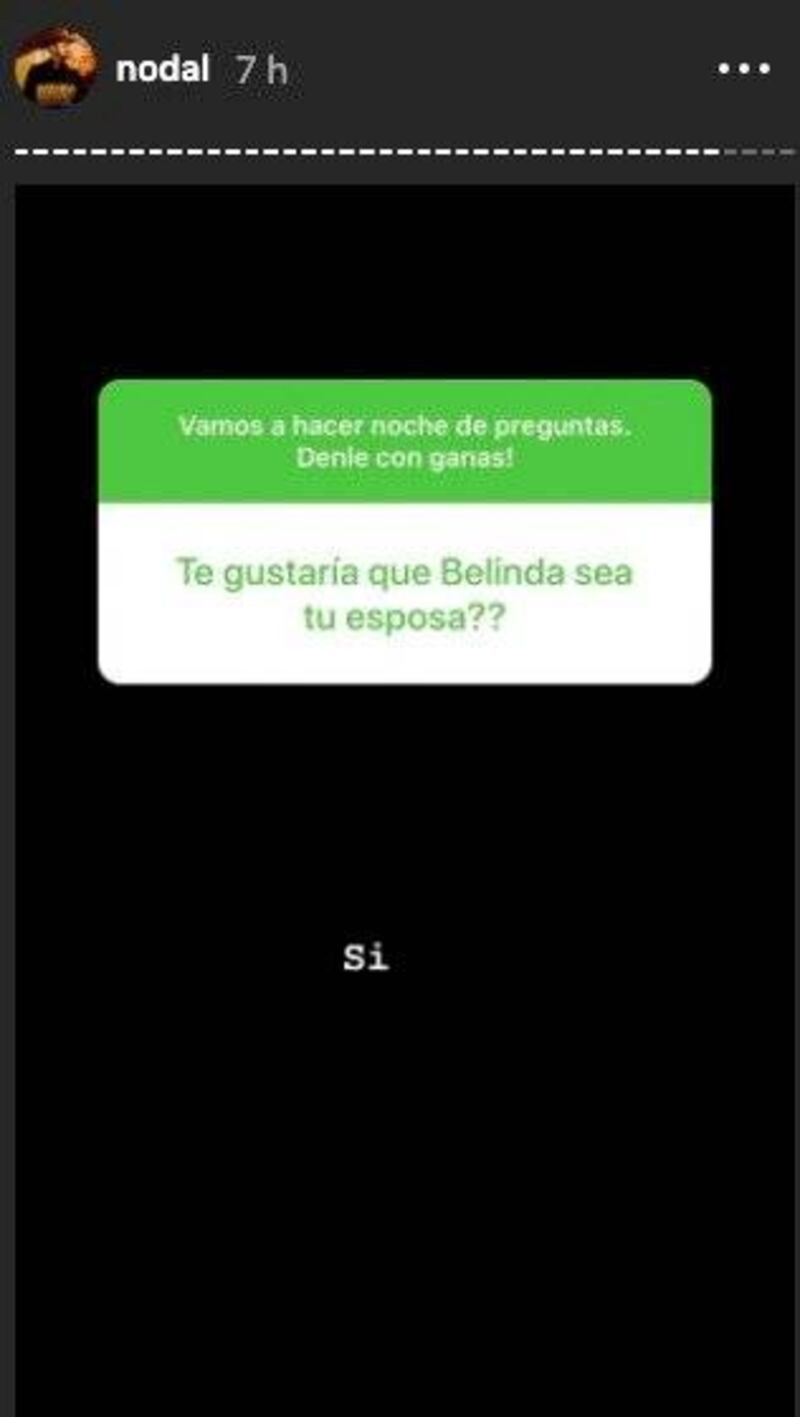
Task: Open the nodal username link
Action: click(x=163, y=70)
